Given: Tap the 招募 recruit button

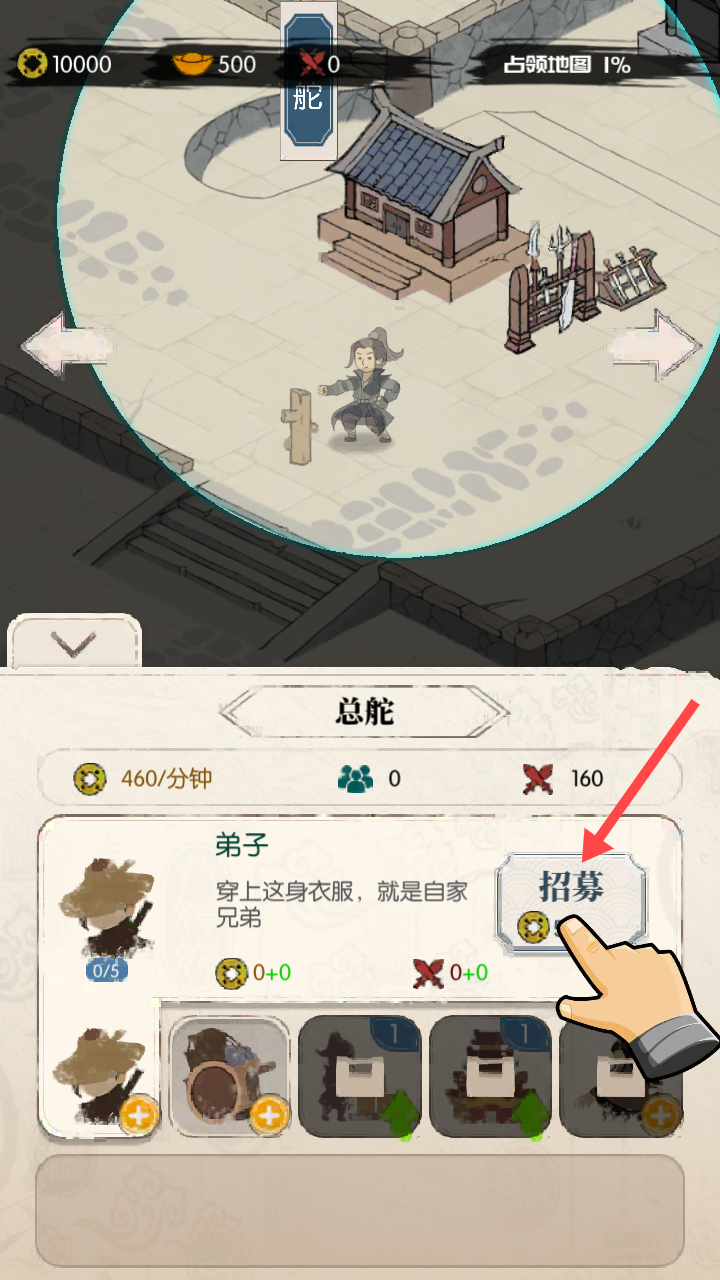Looking at the screenshot, I should (571, 900).
